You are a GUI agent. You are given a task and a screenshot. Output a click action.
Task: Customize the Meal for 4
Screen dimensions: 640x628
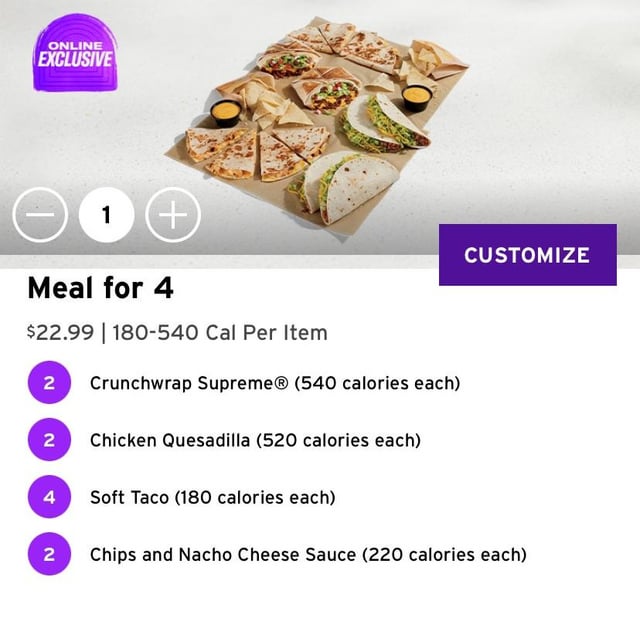coord(527,255)
